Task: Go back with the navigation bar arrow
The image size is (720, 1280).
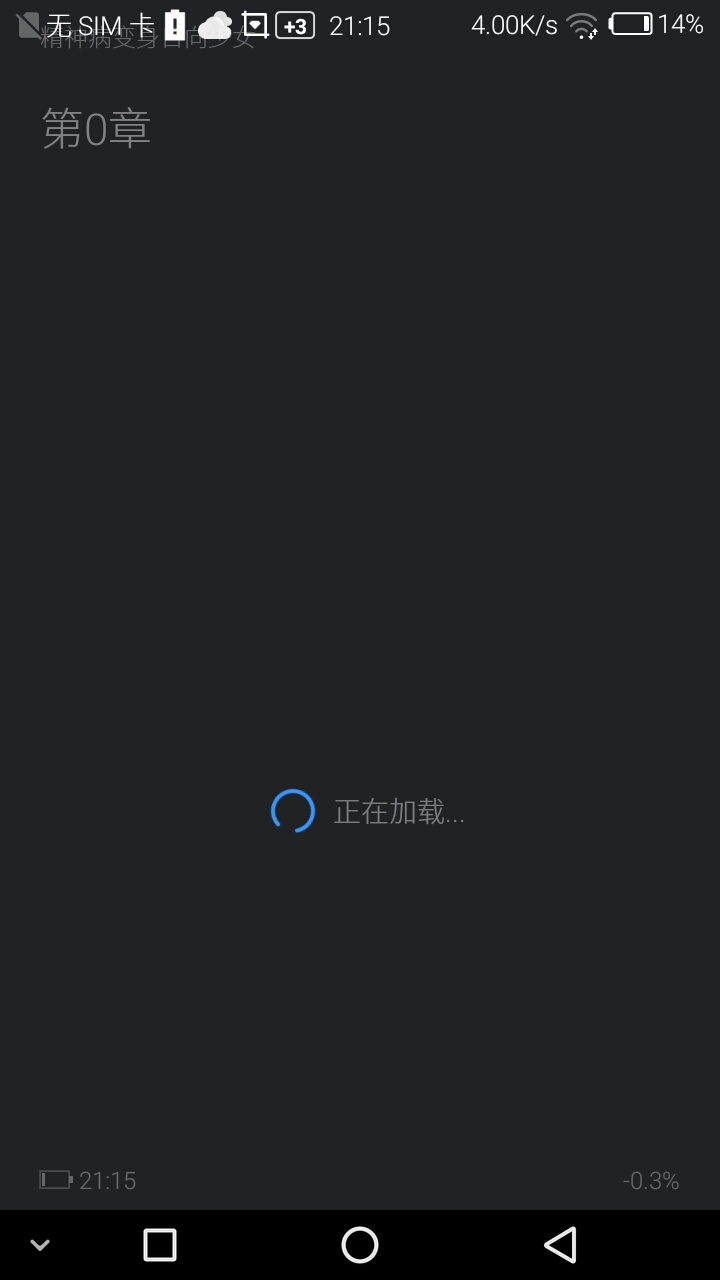Action: pyautogui.click(x=560, y=1245)
